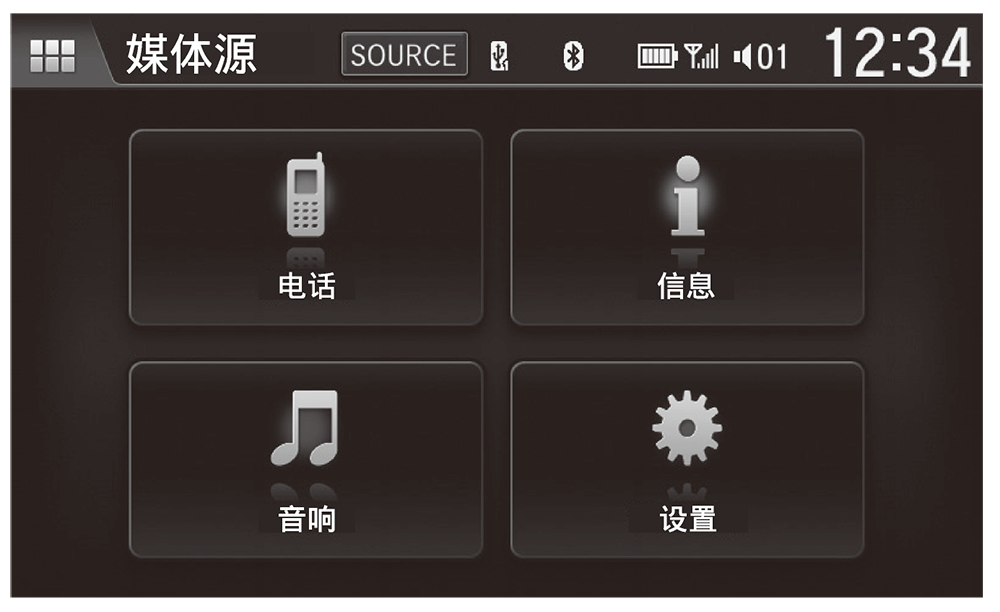Open the home grid menu
The height and width of the screenshot is (612, 1000).
pyautogui.click(x=52, y=56)
